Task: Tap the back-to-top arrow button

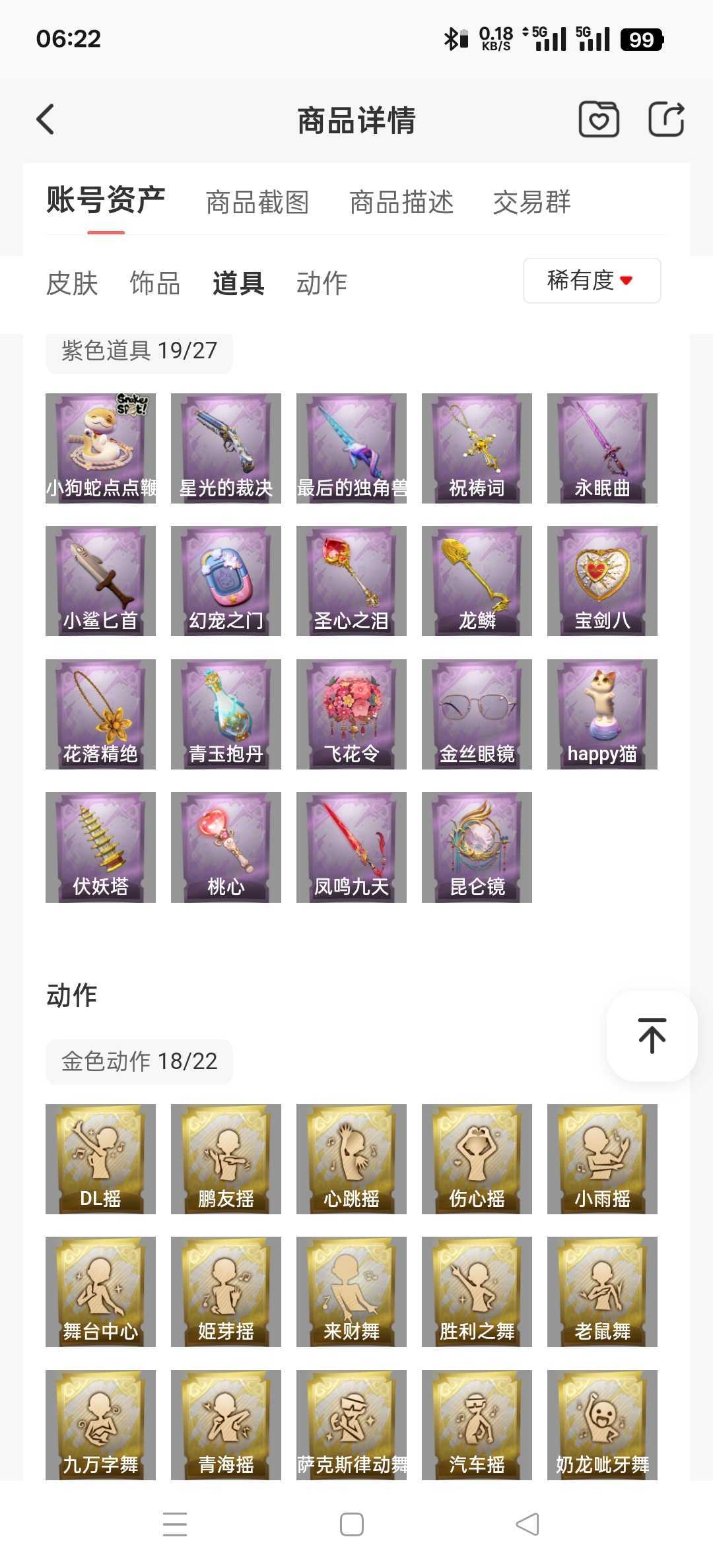Action: (x=652, y=1035)
